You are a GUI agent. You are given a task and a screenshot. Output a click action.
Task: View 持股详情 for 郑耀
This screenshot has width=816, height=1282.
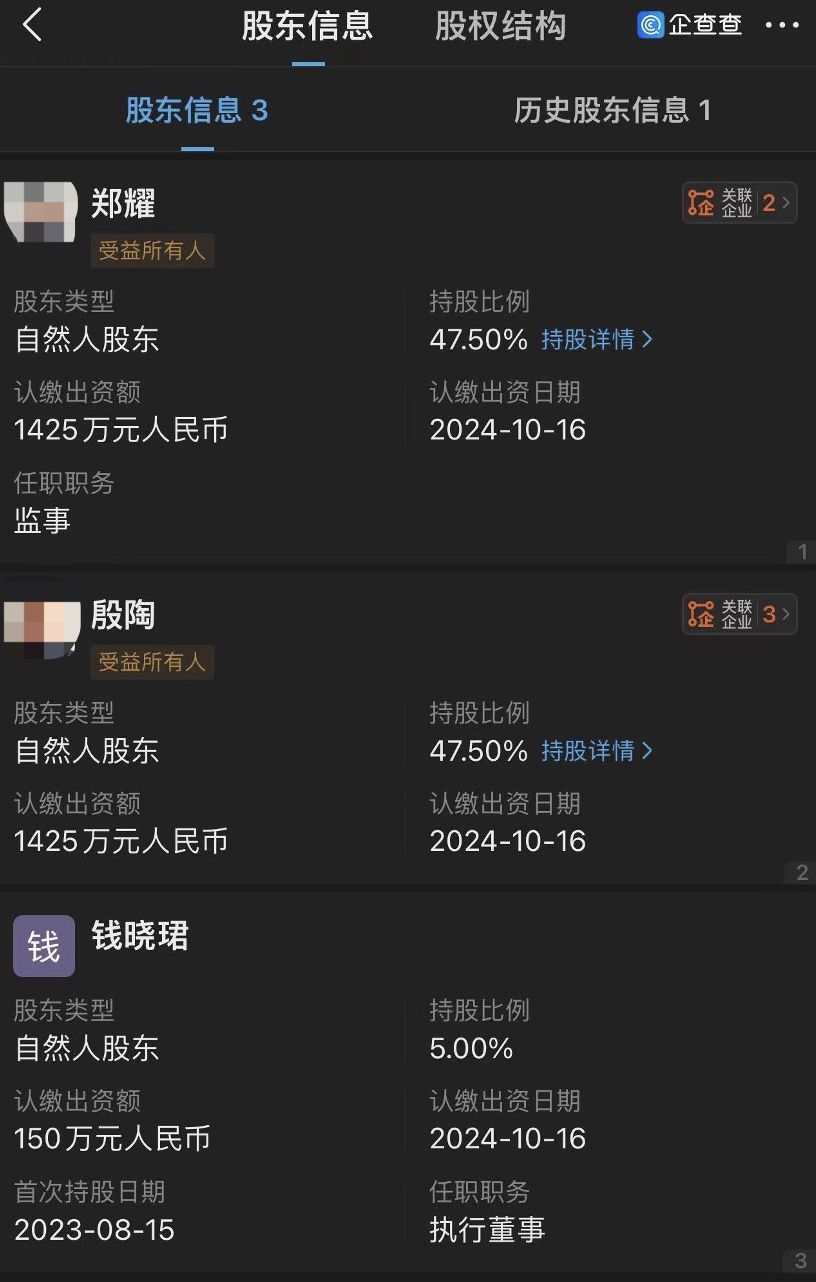click(x=597, y=340)
